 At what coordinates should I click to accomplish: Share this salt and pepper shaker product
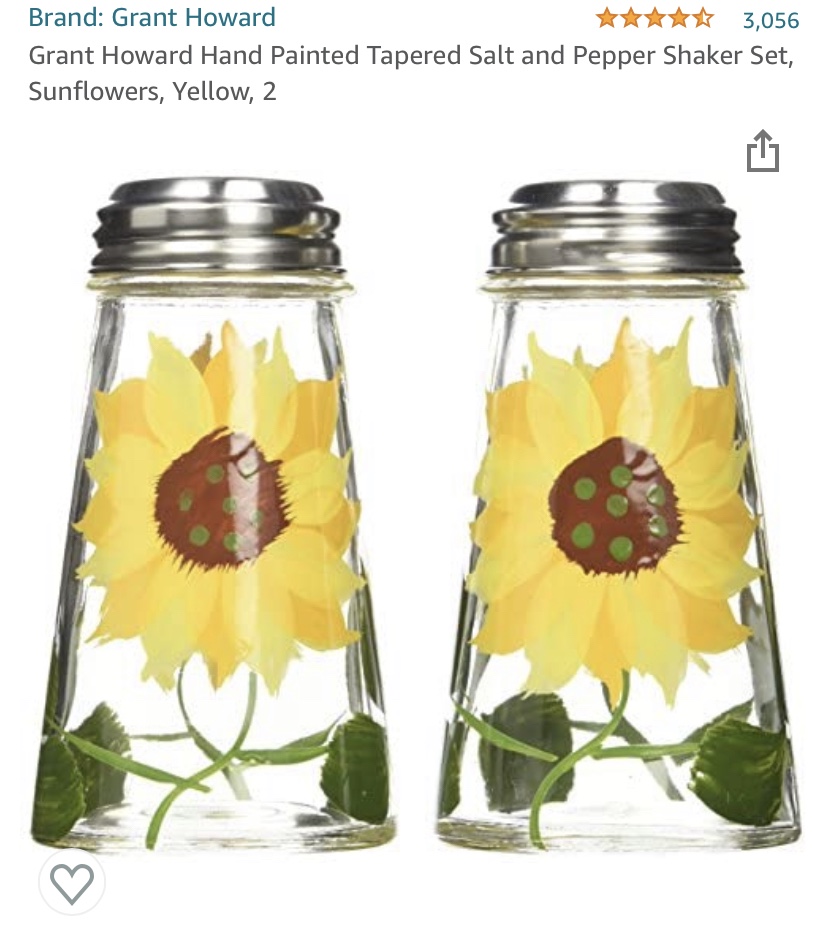click(762, 152)
